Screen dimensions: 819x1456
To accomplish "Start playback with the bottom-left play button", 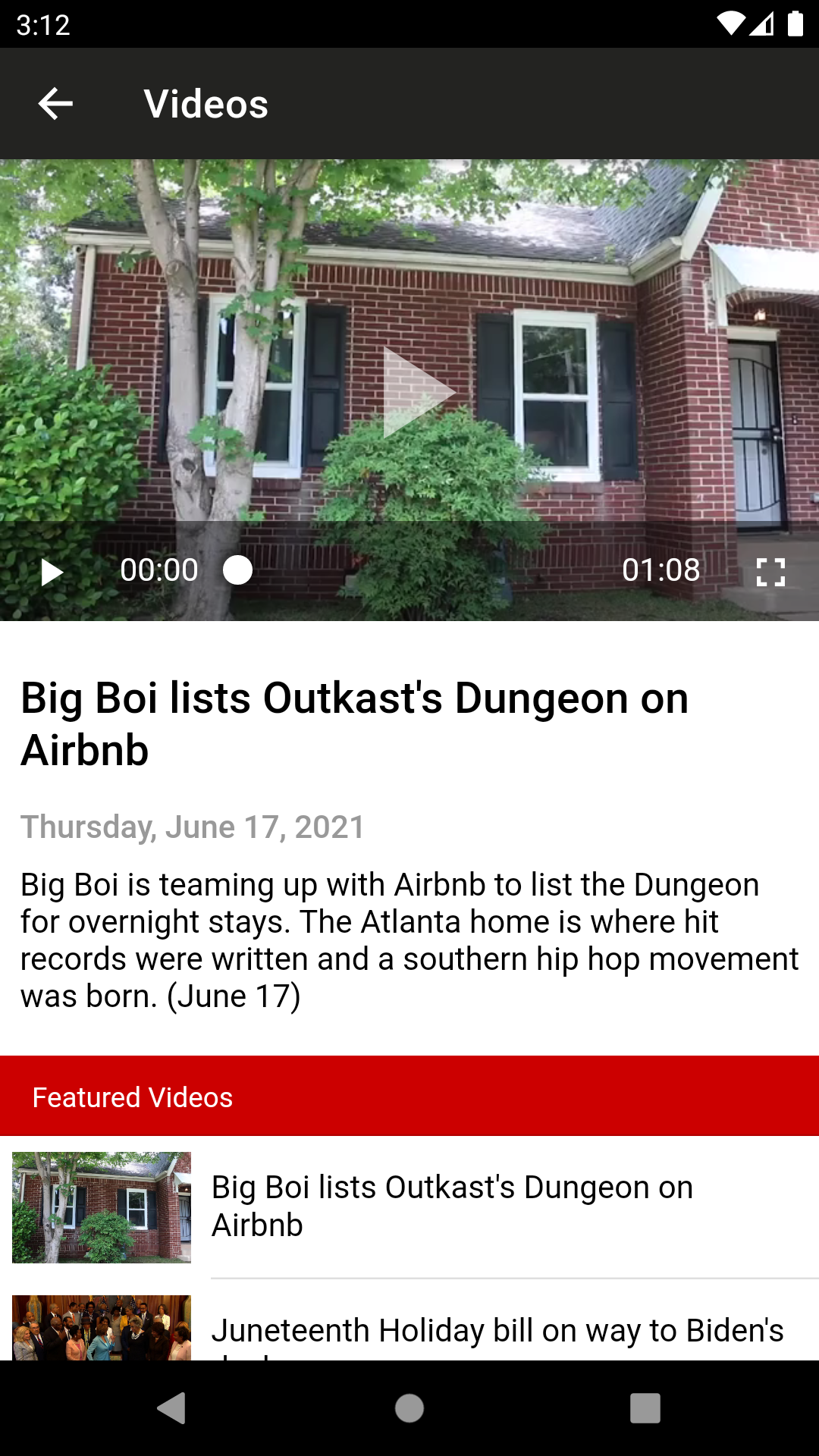I will [52, 572].
